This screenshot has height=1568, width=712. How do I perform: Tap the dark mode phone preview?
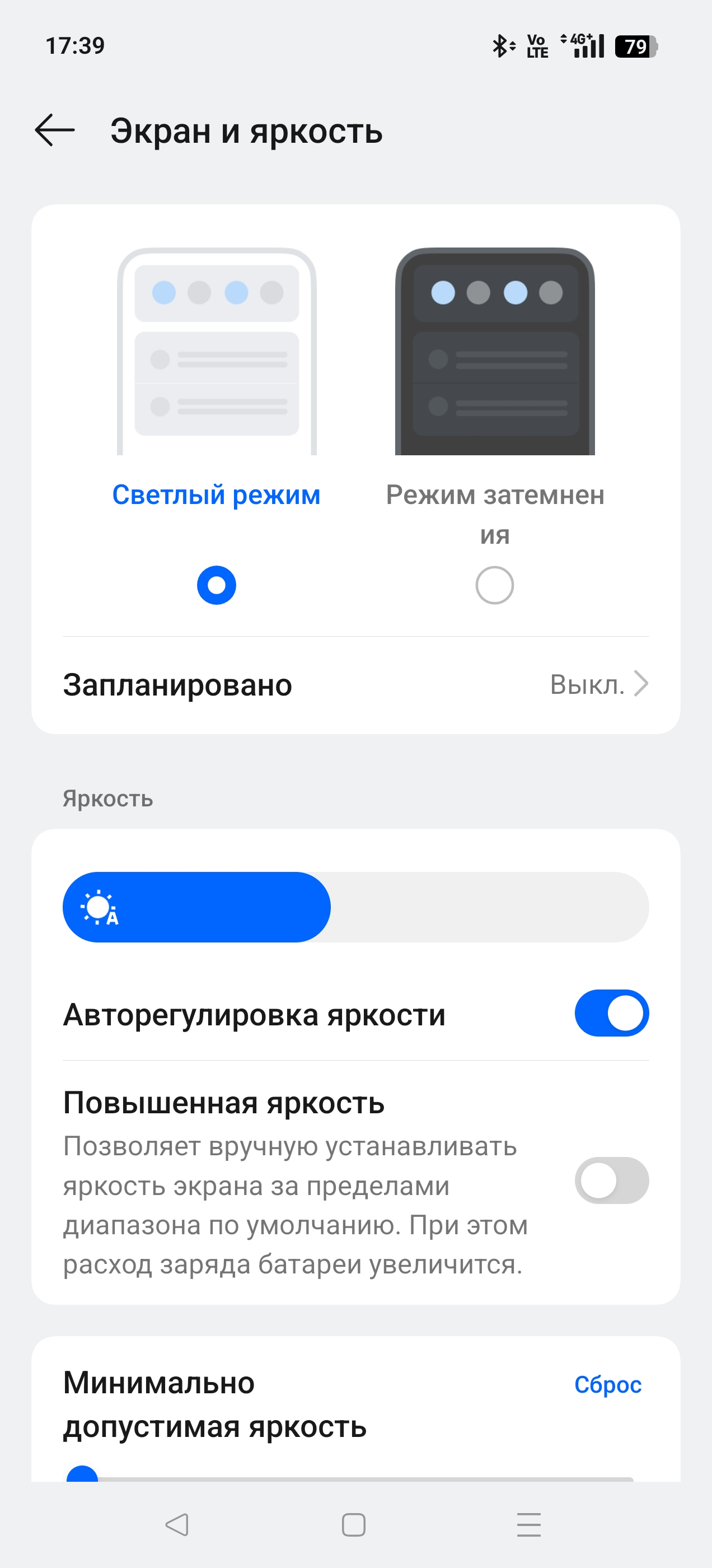(495, 351)
